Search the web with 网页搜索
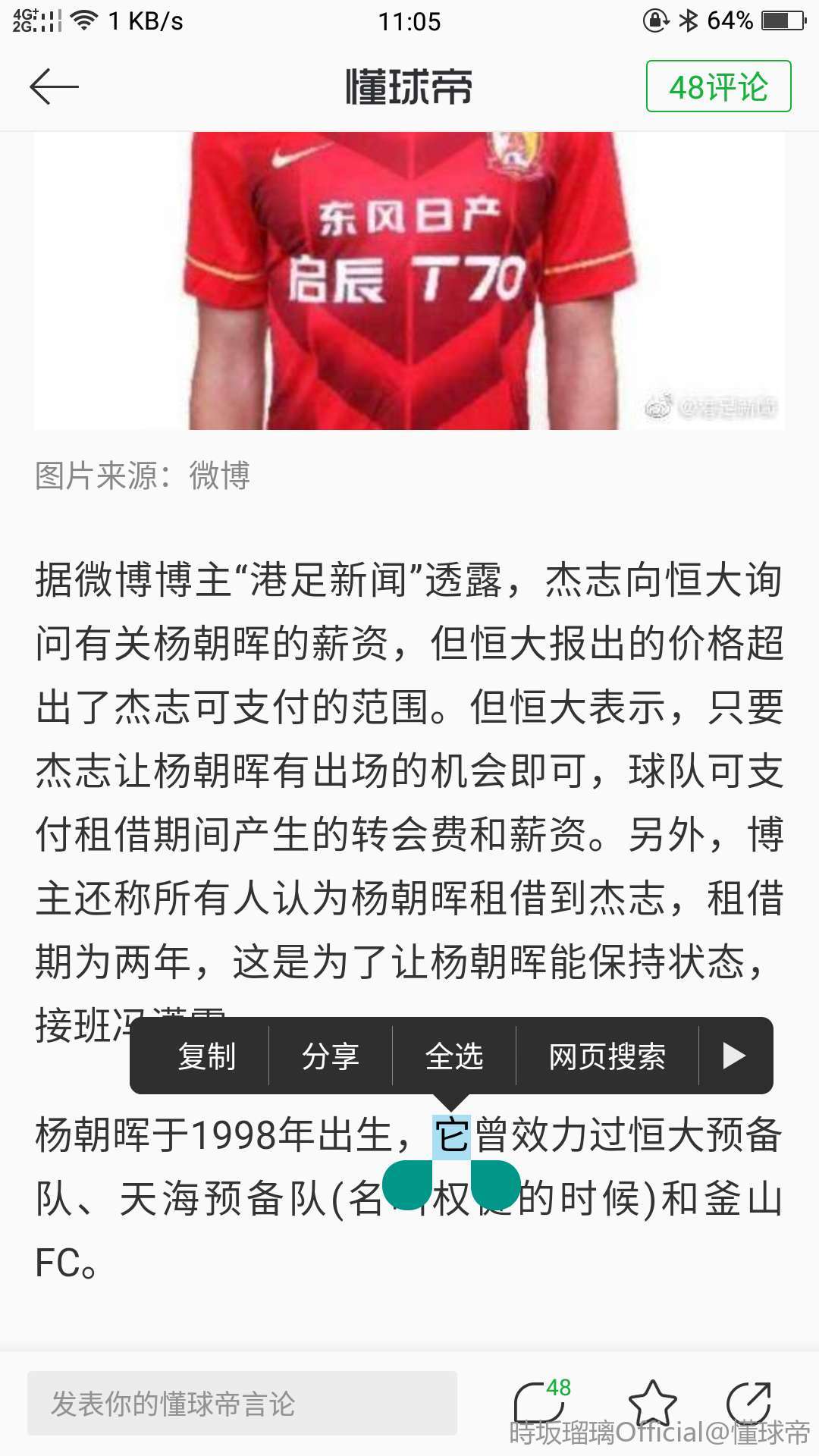The image size is (819, 1456). coord(607,1056)
